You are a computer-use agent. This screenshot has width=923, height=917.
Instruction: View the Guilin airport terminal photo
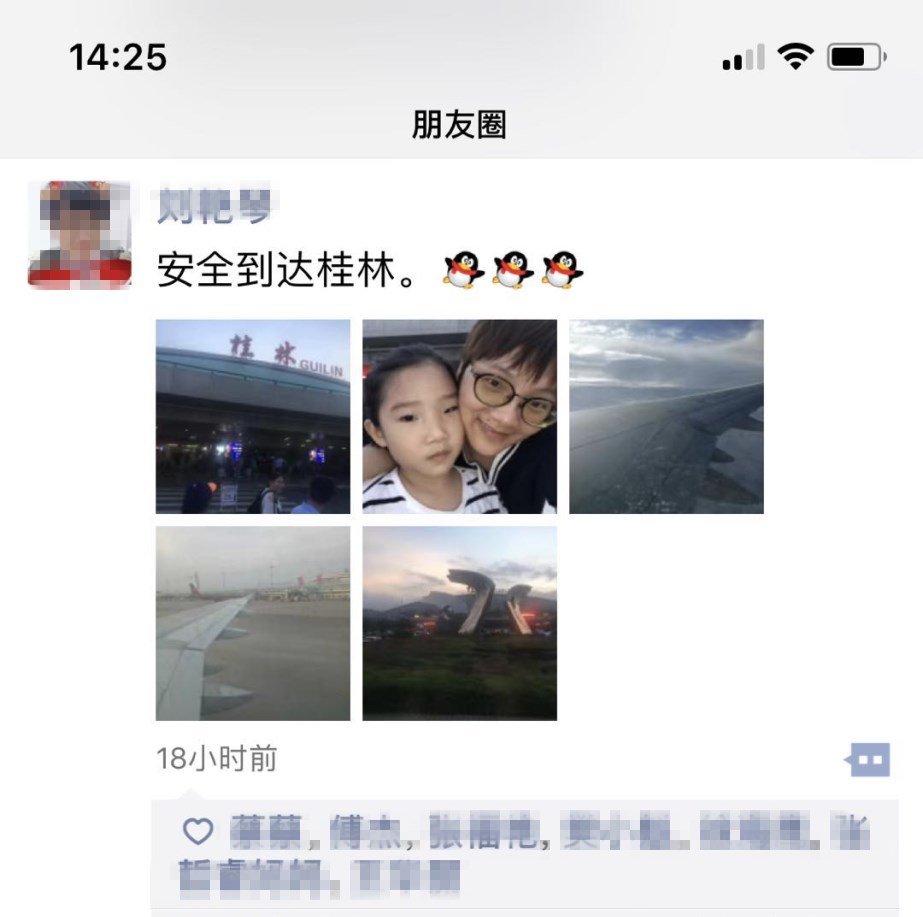253,416
